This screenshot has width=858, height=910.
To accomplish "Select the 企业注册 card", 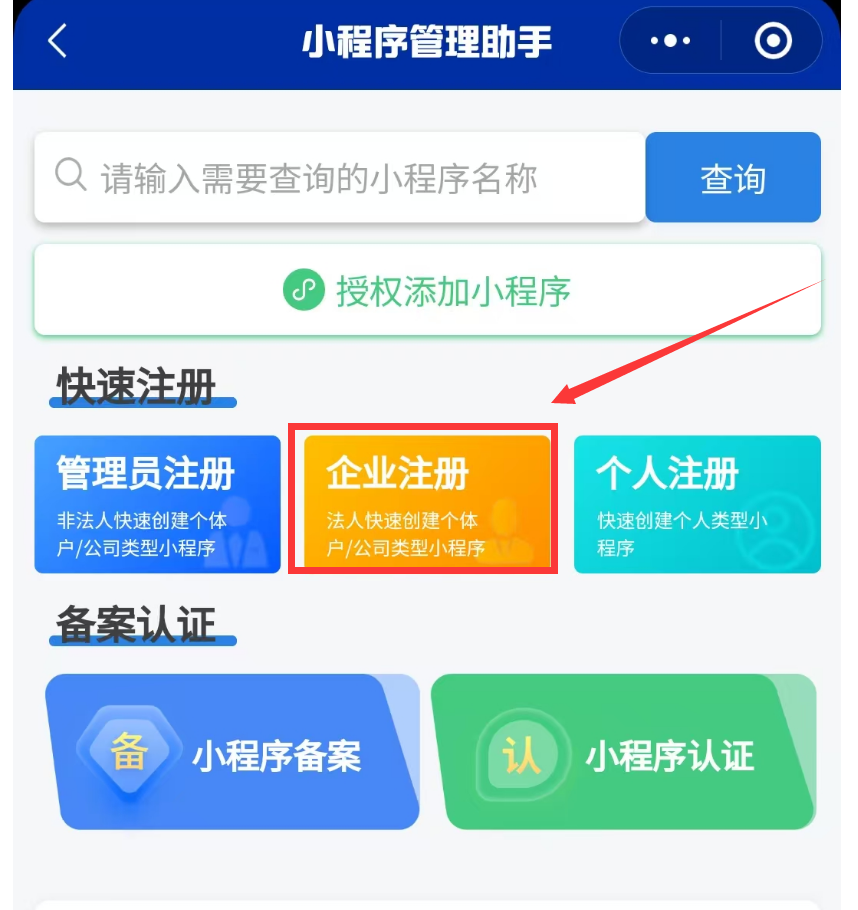I will pyautogui.click(x=427, y=504).
